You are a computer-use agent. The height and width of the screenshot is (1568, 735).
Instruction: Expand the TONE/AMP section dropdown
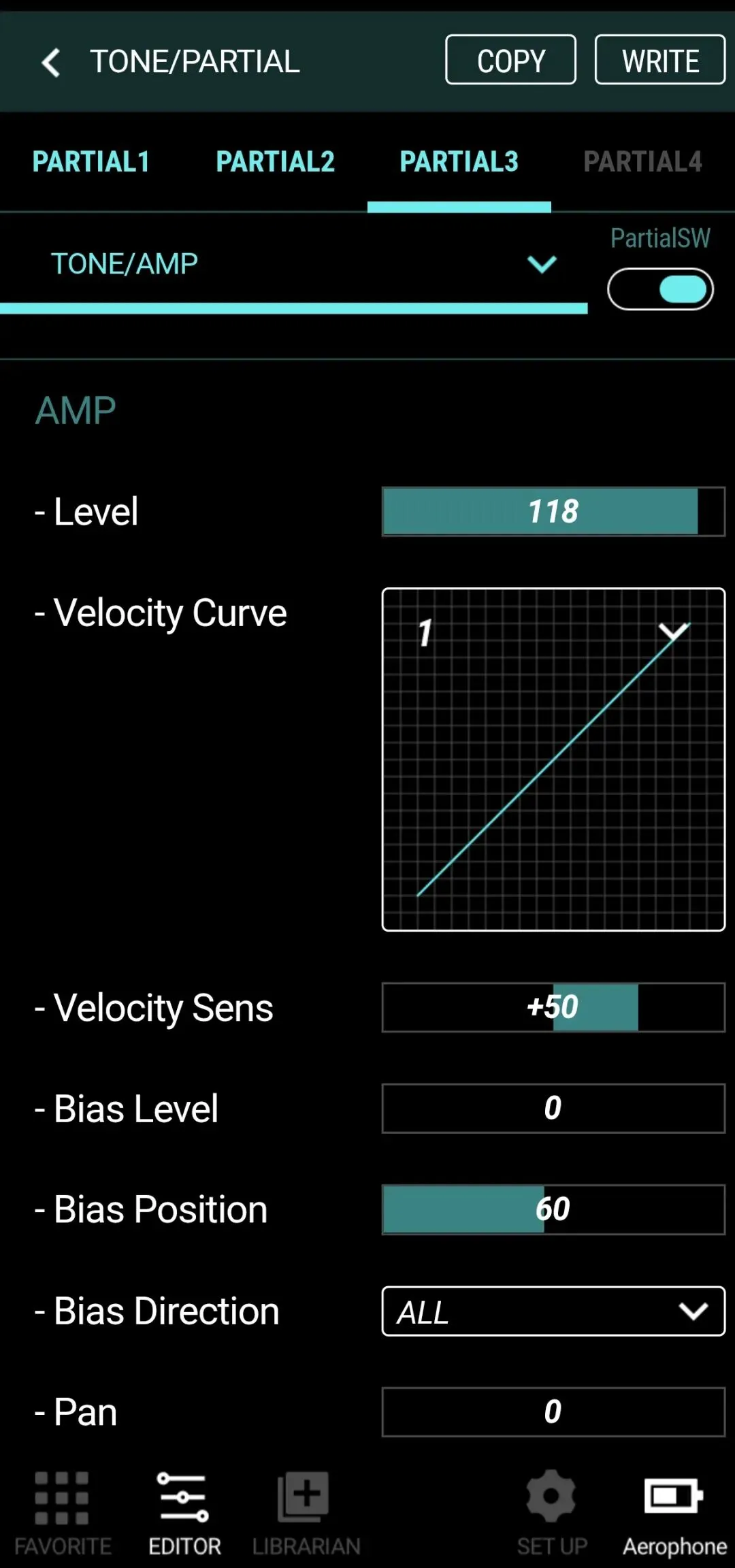pos(293,264)
